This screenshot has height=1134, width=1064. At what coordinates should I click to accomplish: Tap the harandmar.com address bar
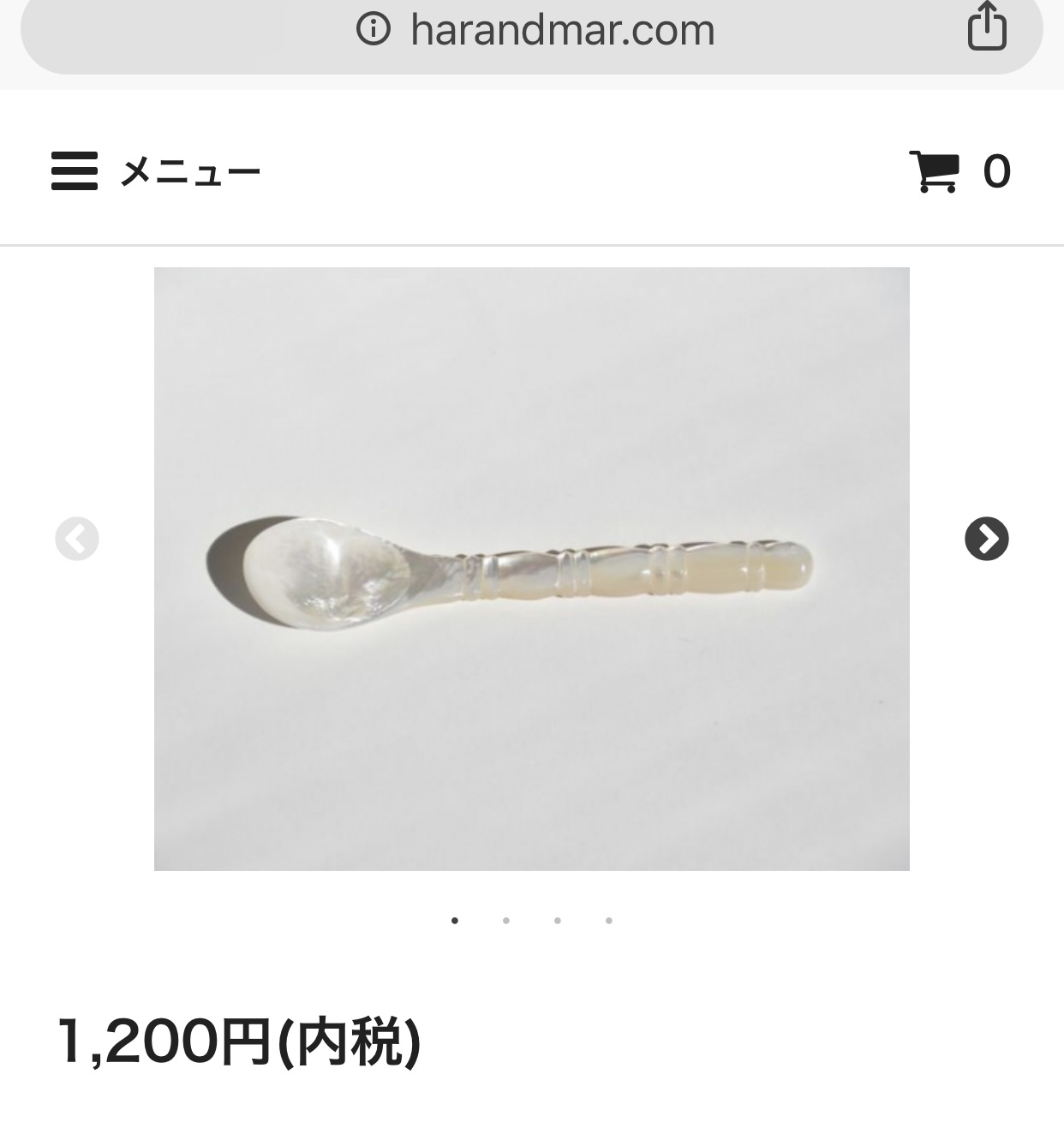tap(561, 31)
